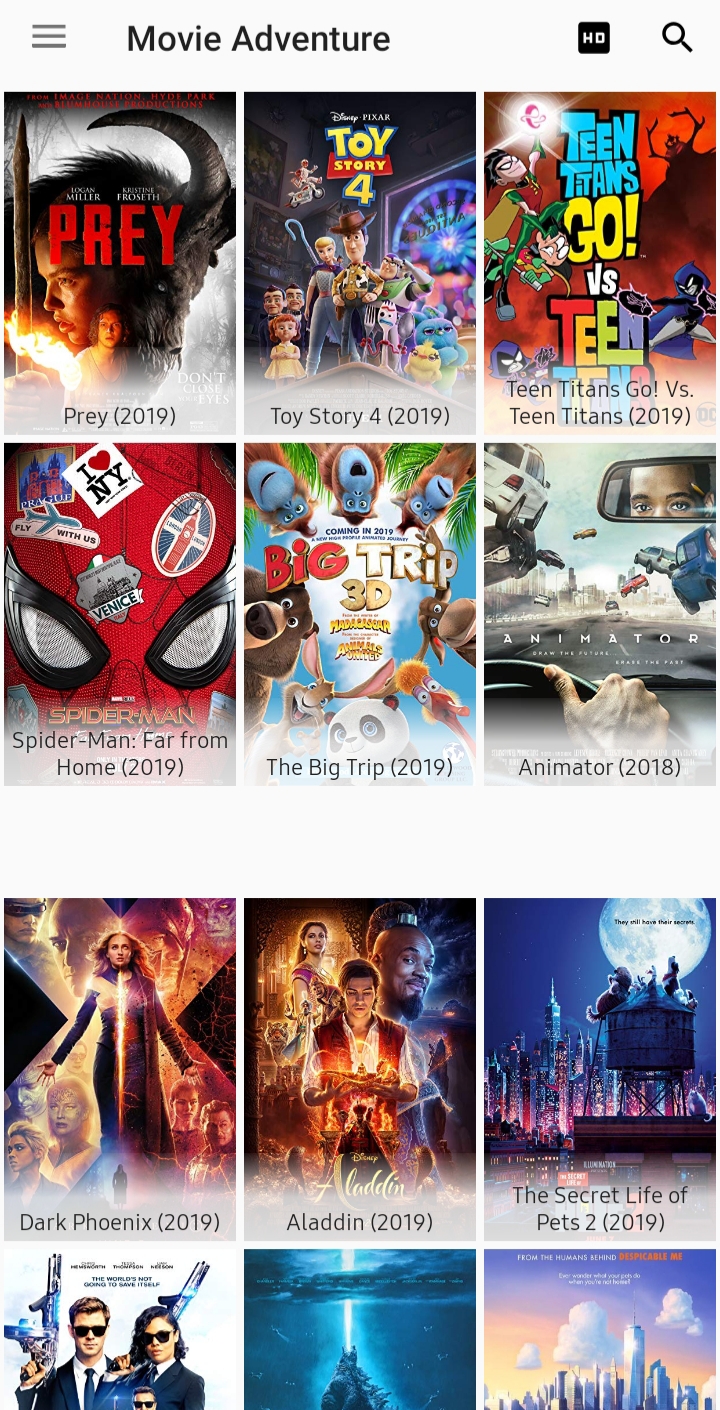This screenshot has width=720, height=1410.
Task: Tap the HD filter icon
Action: (593, 38)
